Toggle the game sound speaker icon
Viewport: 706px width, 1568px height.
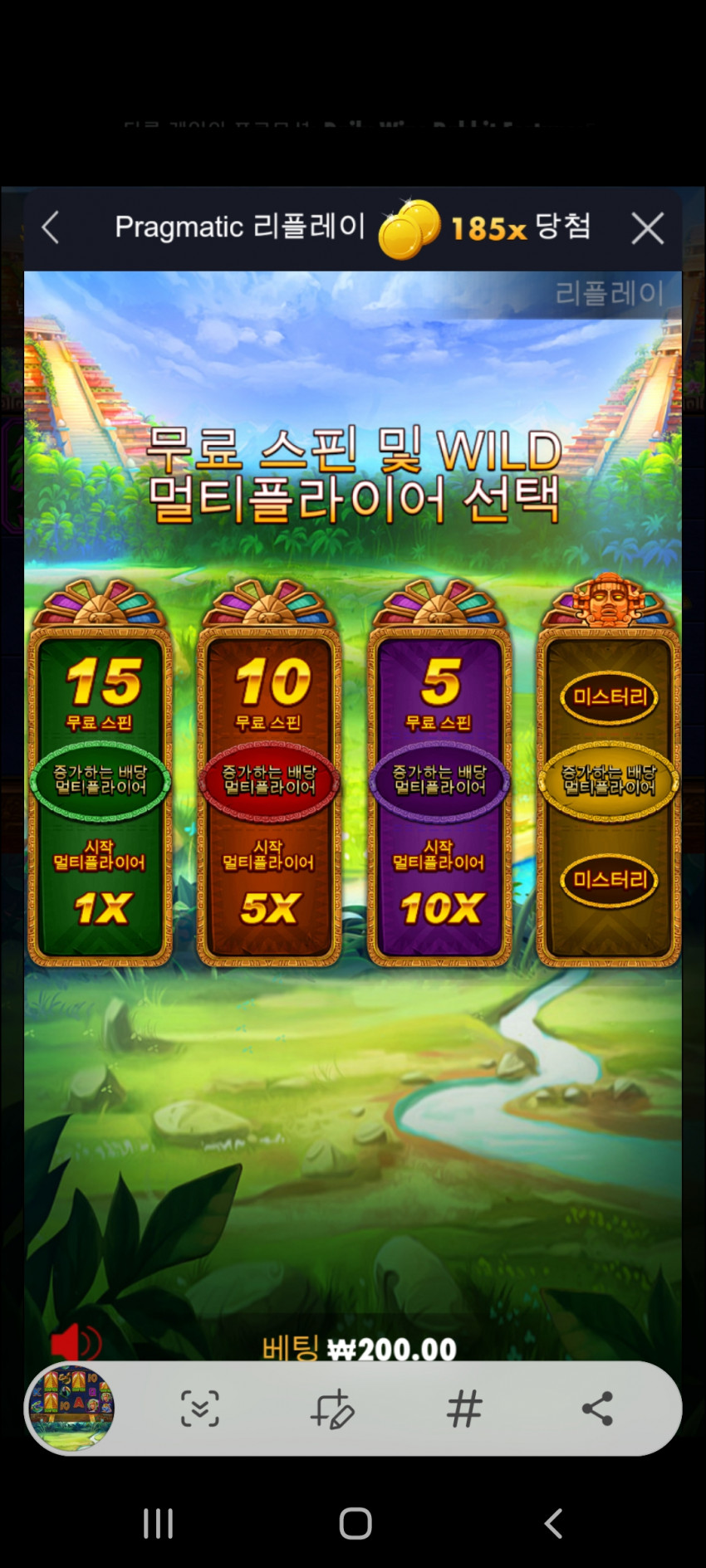pyautogui.click(x=75, y=1342)
